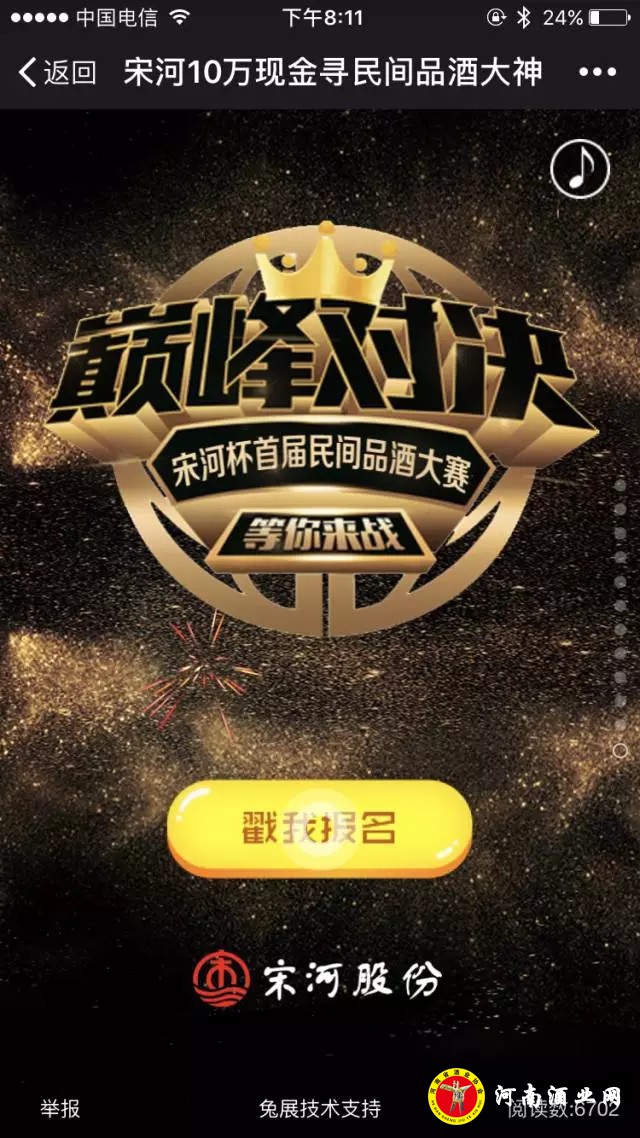Tap the 举报 report link
This screenshot has width=640, height=1138.
(60, 1108)
